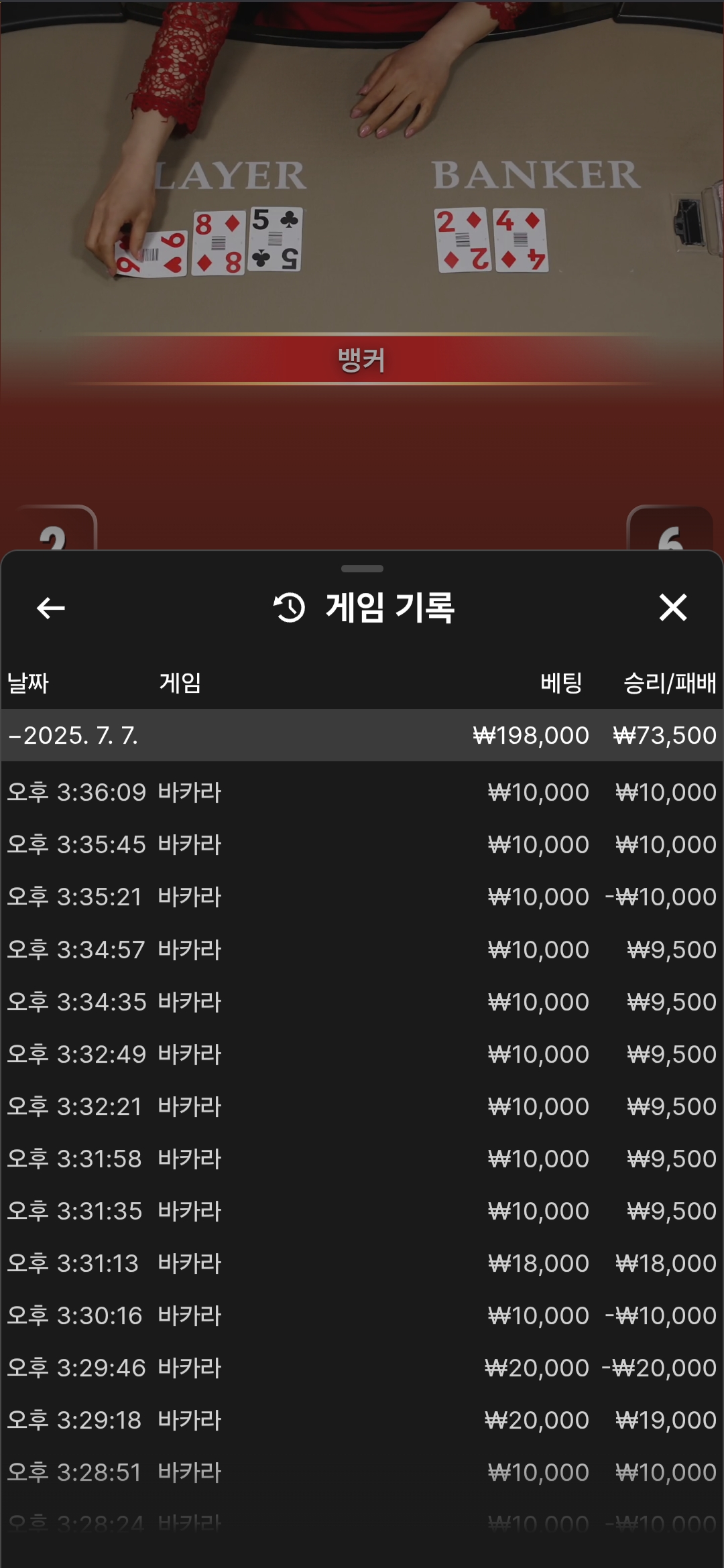
Task: Open the 오후 3:35:45 바카라 record
Action: [362, 844]
